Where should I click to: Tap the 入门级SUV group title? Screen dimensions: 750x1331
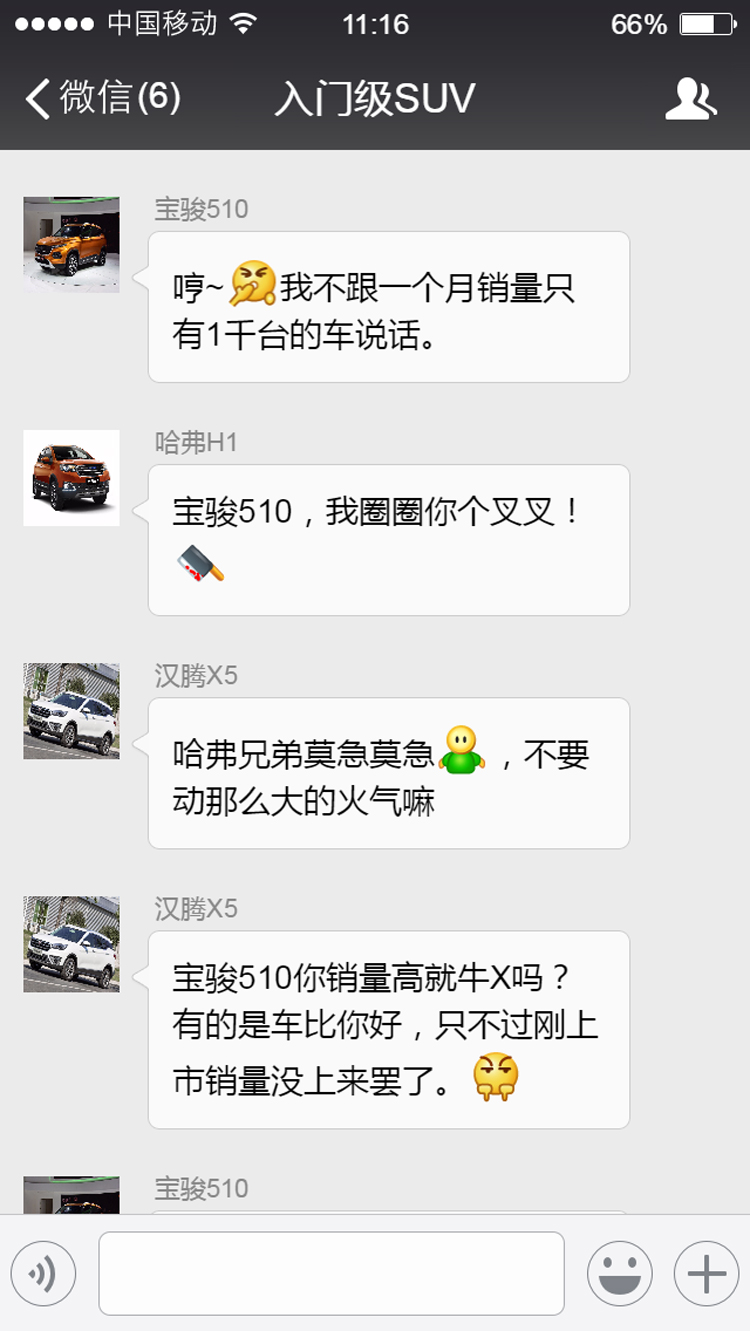375,99
